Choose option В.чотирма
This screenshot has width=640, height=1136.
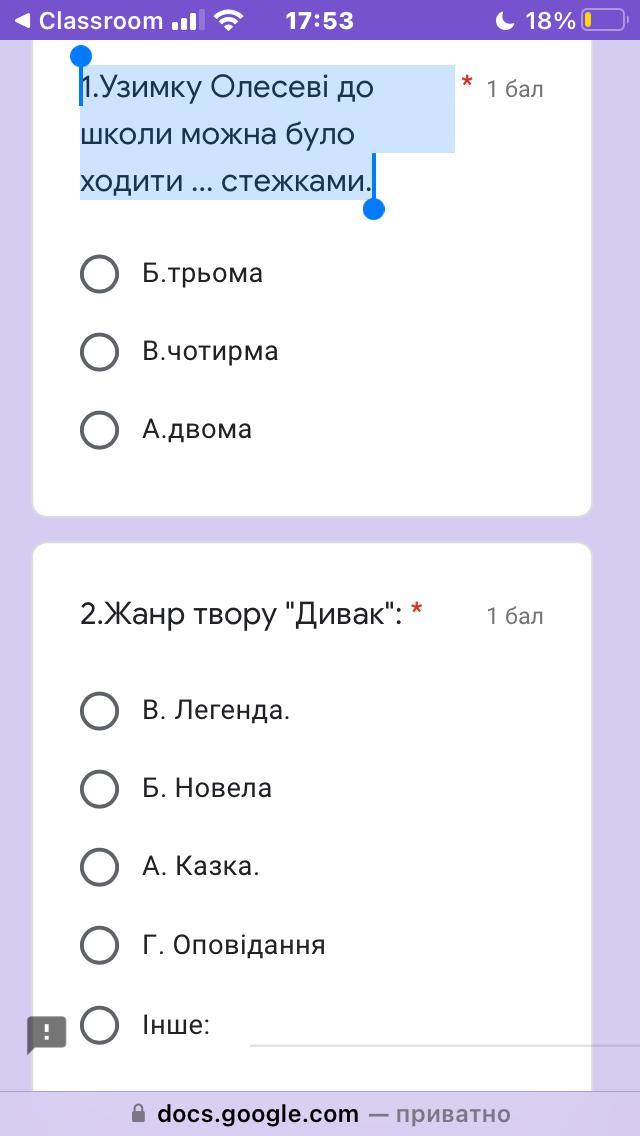tap(99, 351)
